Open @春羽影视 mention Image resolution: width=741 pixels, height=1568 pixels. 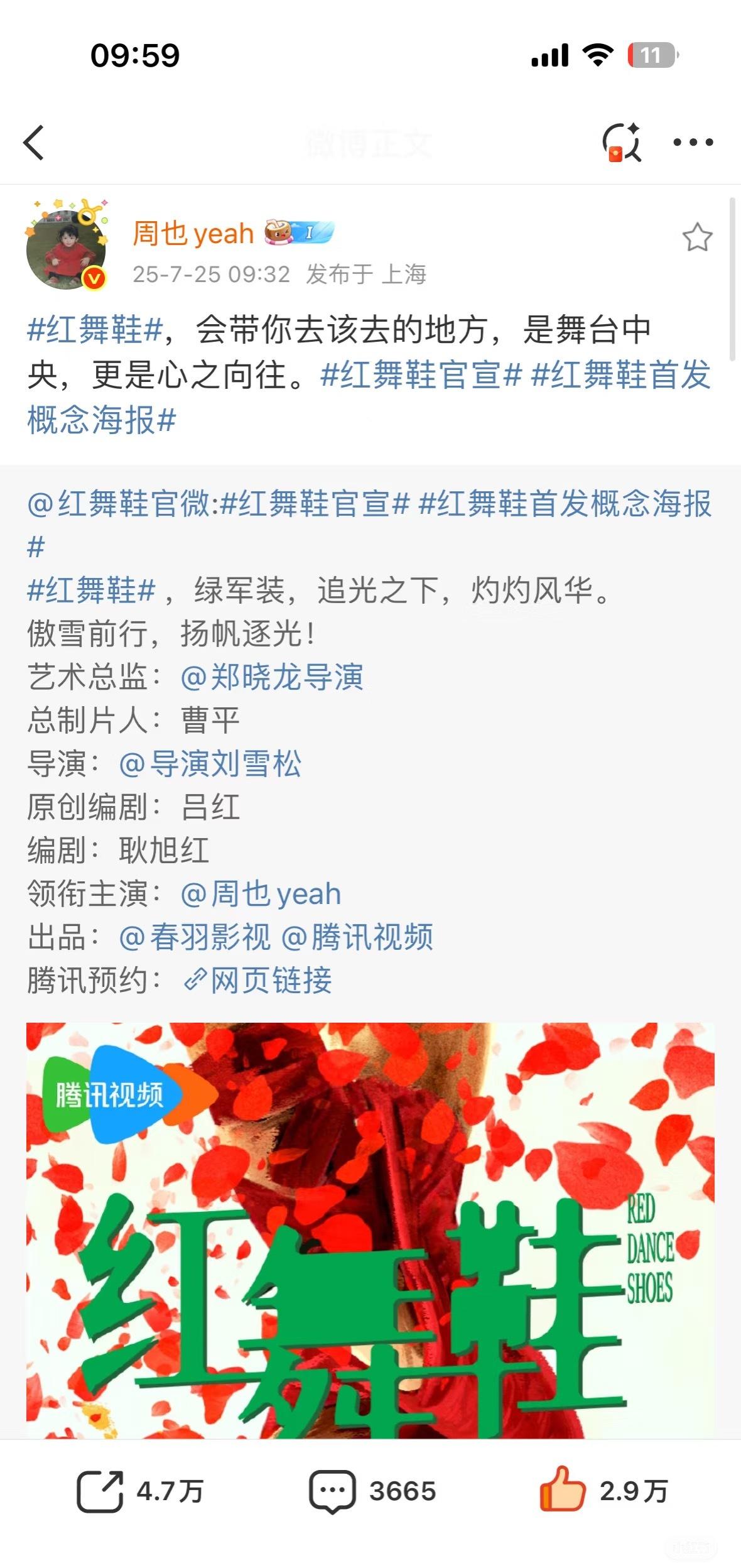195,937
